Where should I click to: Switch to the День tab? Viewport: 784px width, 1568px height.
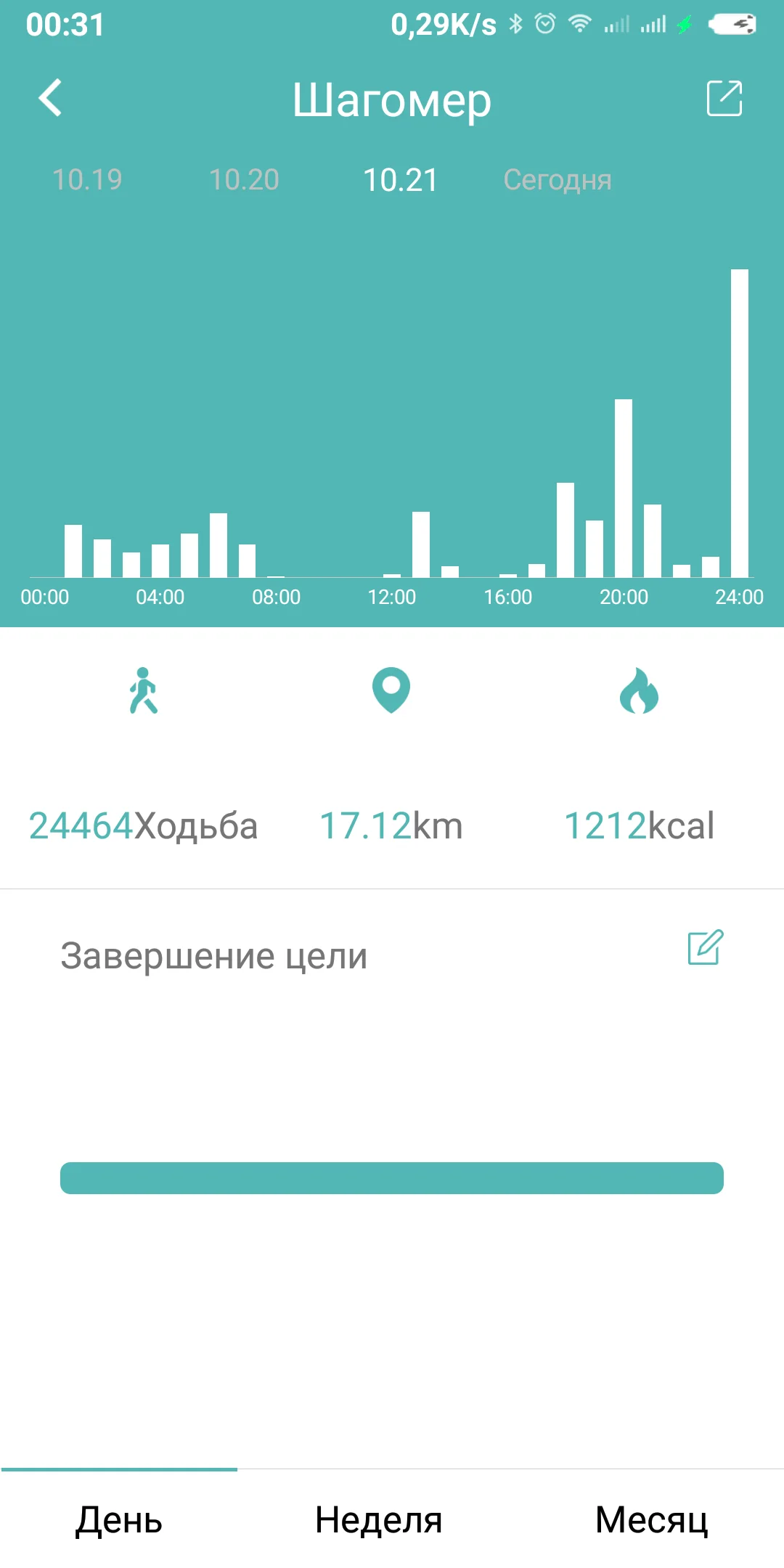pos(119,1520)
